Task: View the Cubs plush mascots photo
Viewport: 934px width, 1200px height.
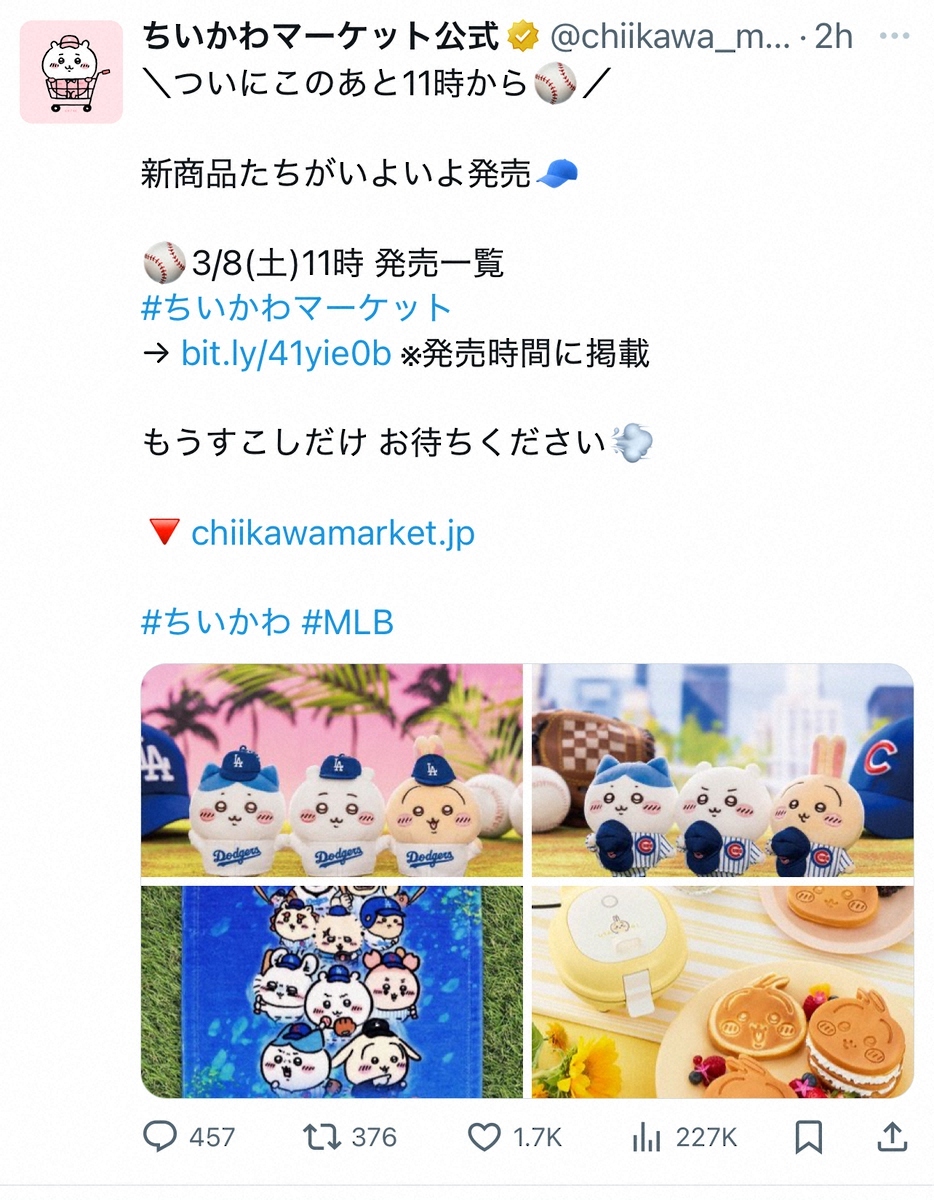Action: tap(722, 771)
